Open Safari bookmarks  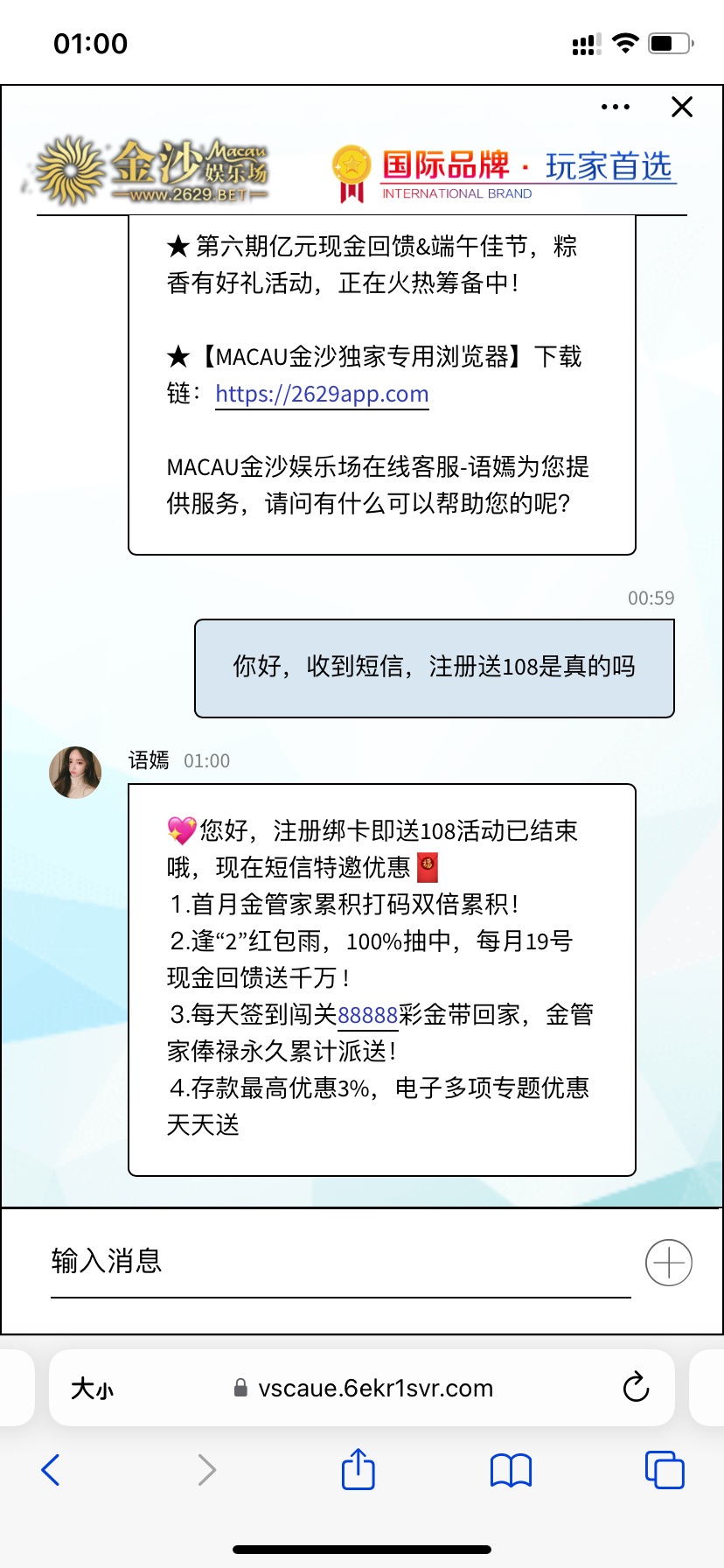512,1470
